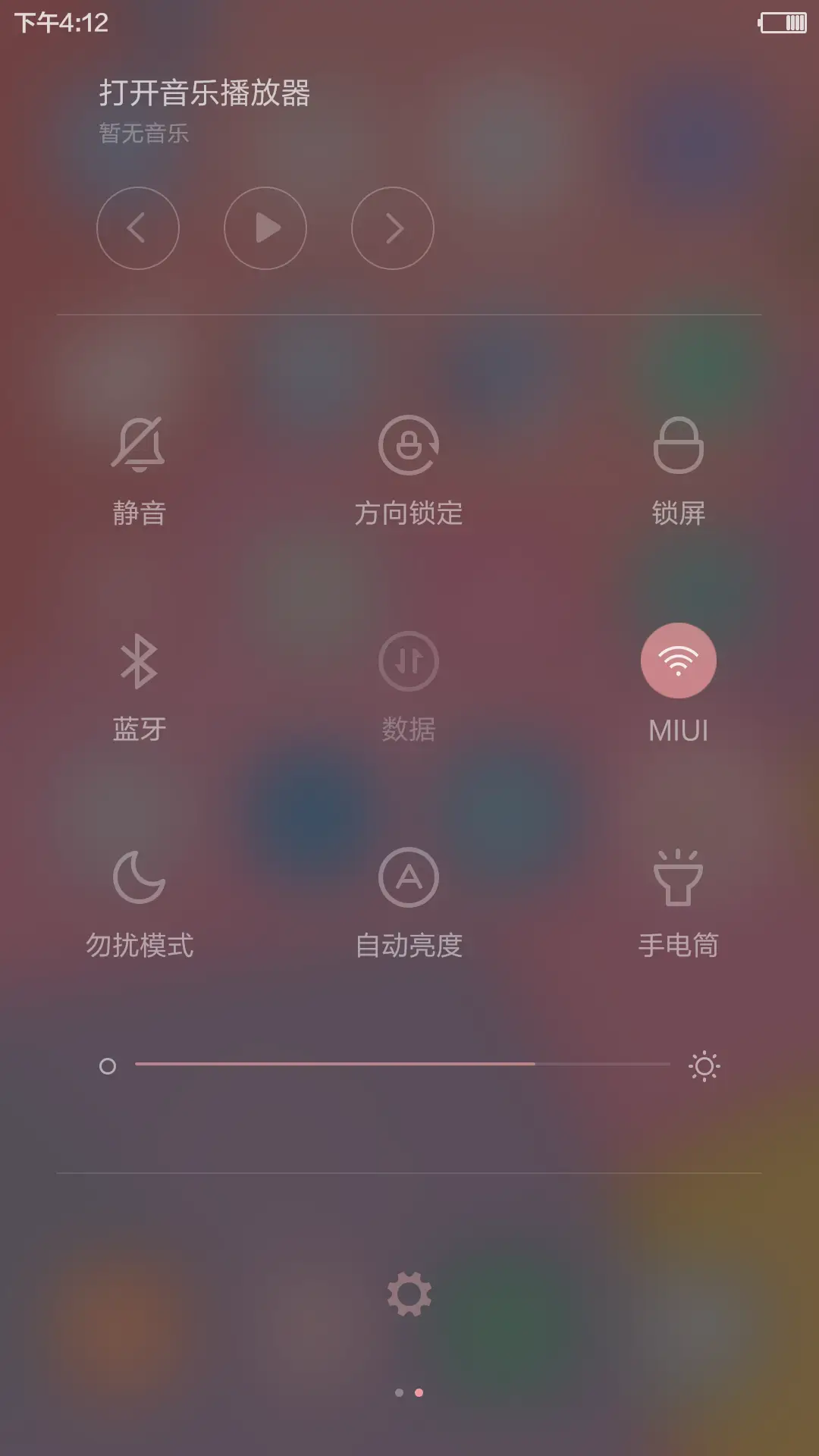This screenshot has height=1456, width=819.
Task: Skip to the previous track
Action: pos(138,227)
